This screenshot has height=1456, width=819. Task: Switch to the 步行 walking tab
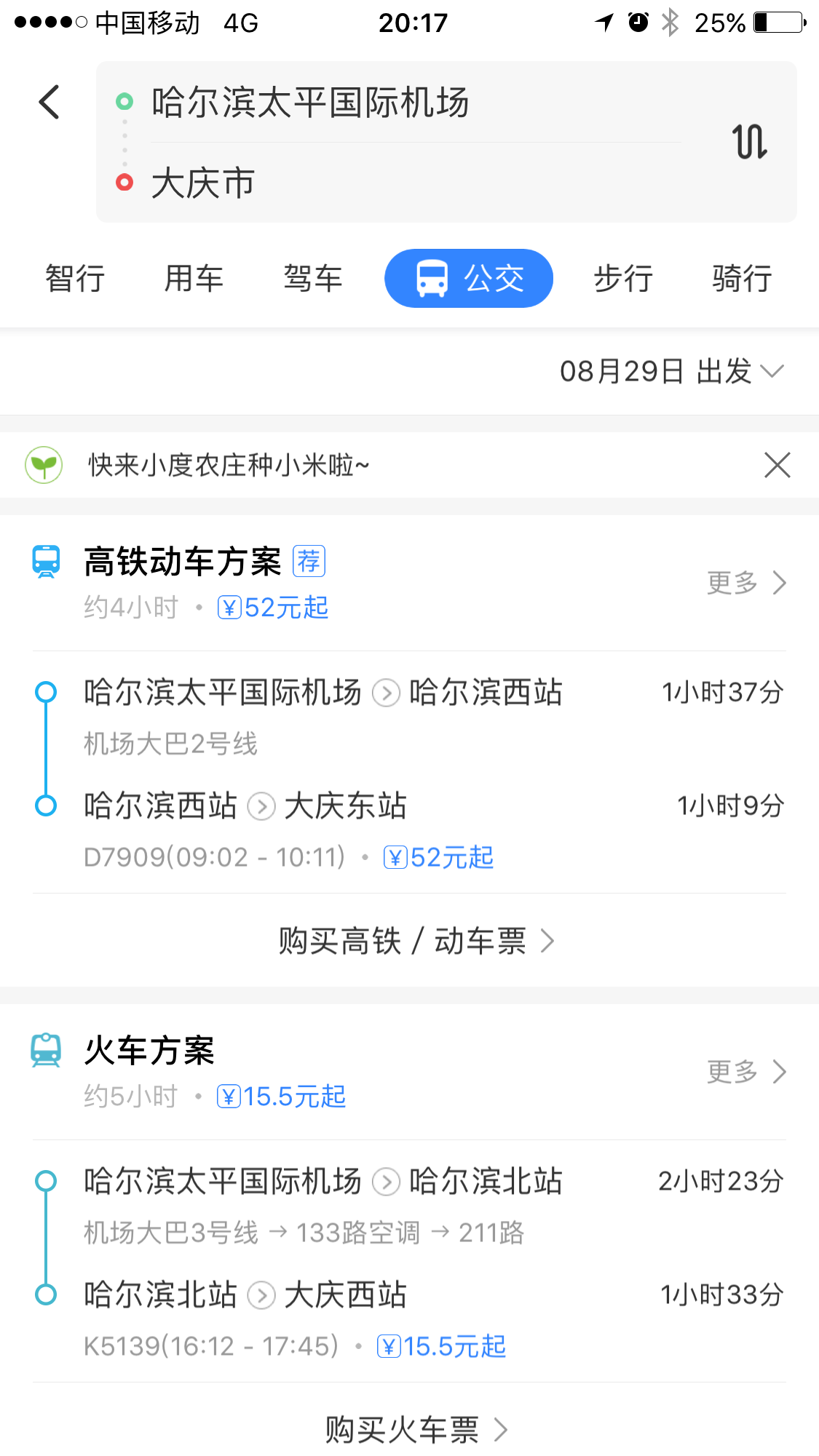(x=623, y=279)
